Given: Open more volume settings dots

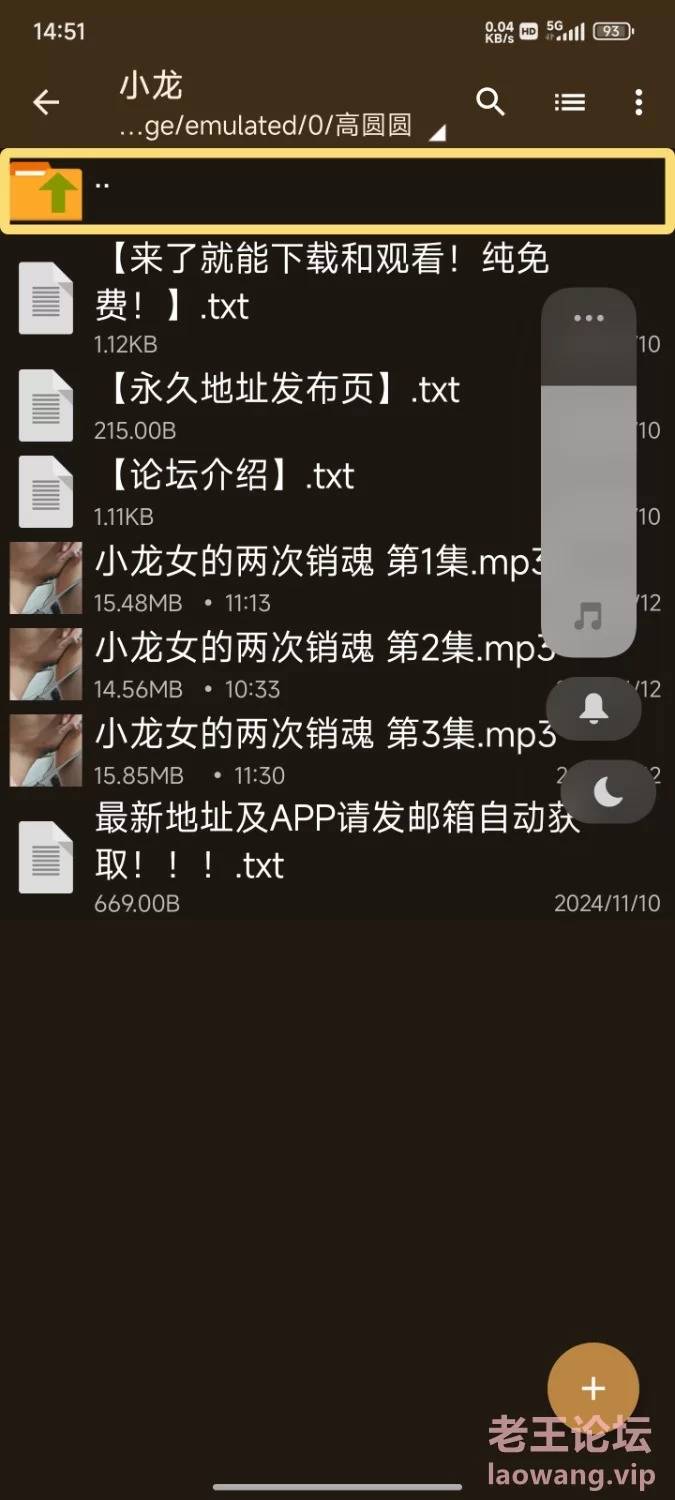Looking at the screenshot, I should point(589,318).
